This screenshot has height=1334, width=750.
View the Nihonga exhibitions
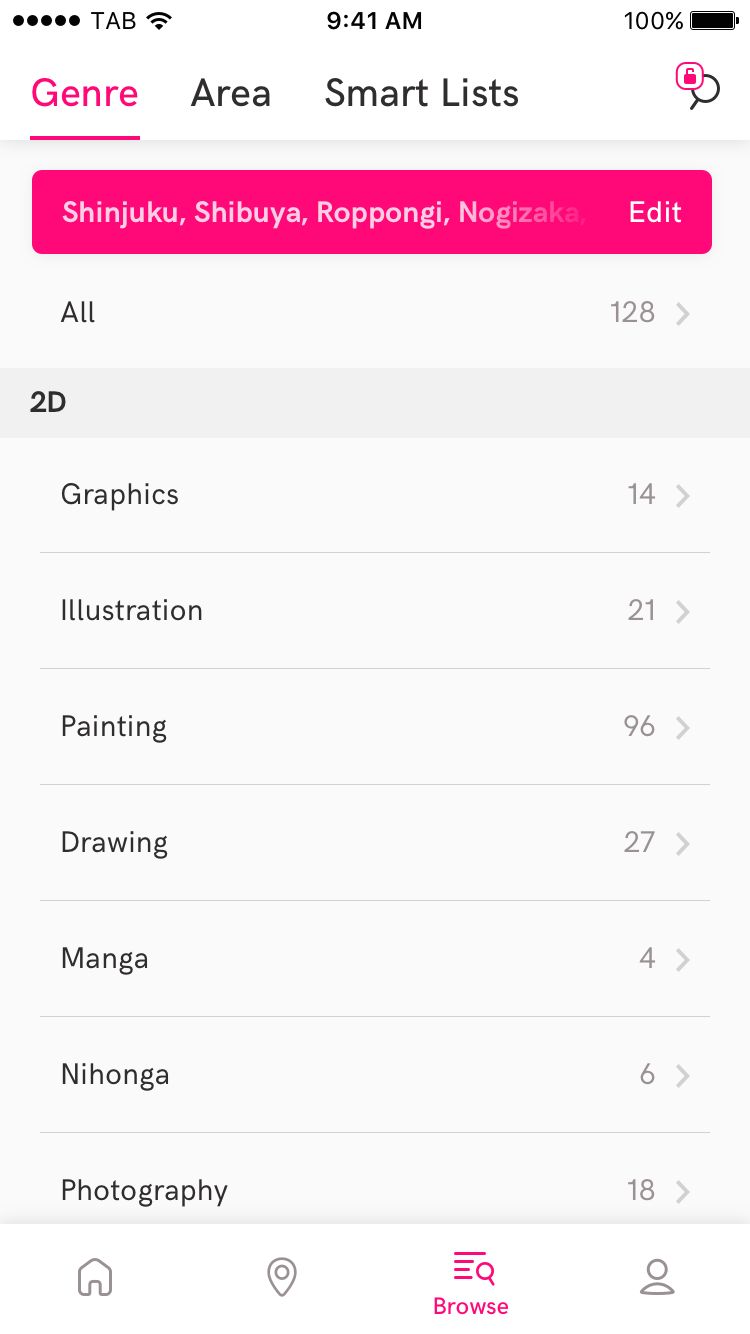pyautogui.click(x=375, y=1074)
